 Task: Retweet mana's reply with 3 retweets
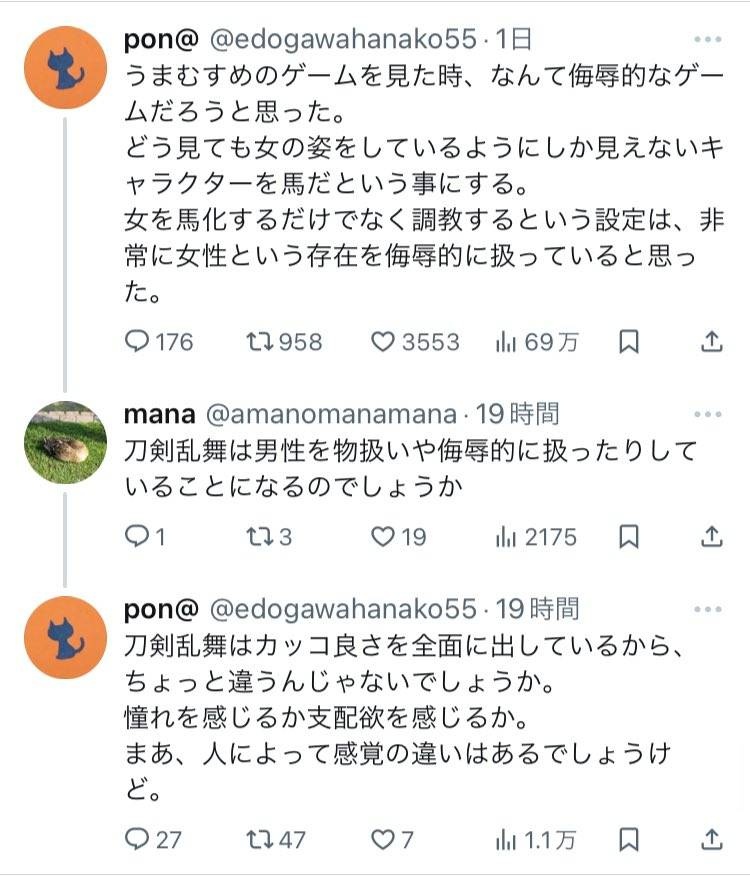259,537
